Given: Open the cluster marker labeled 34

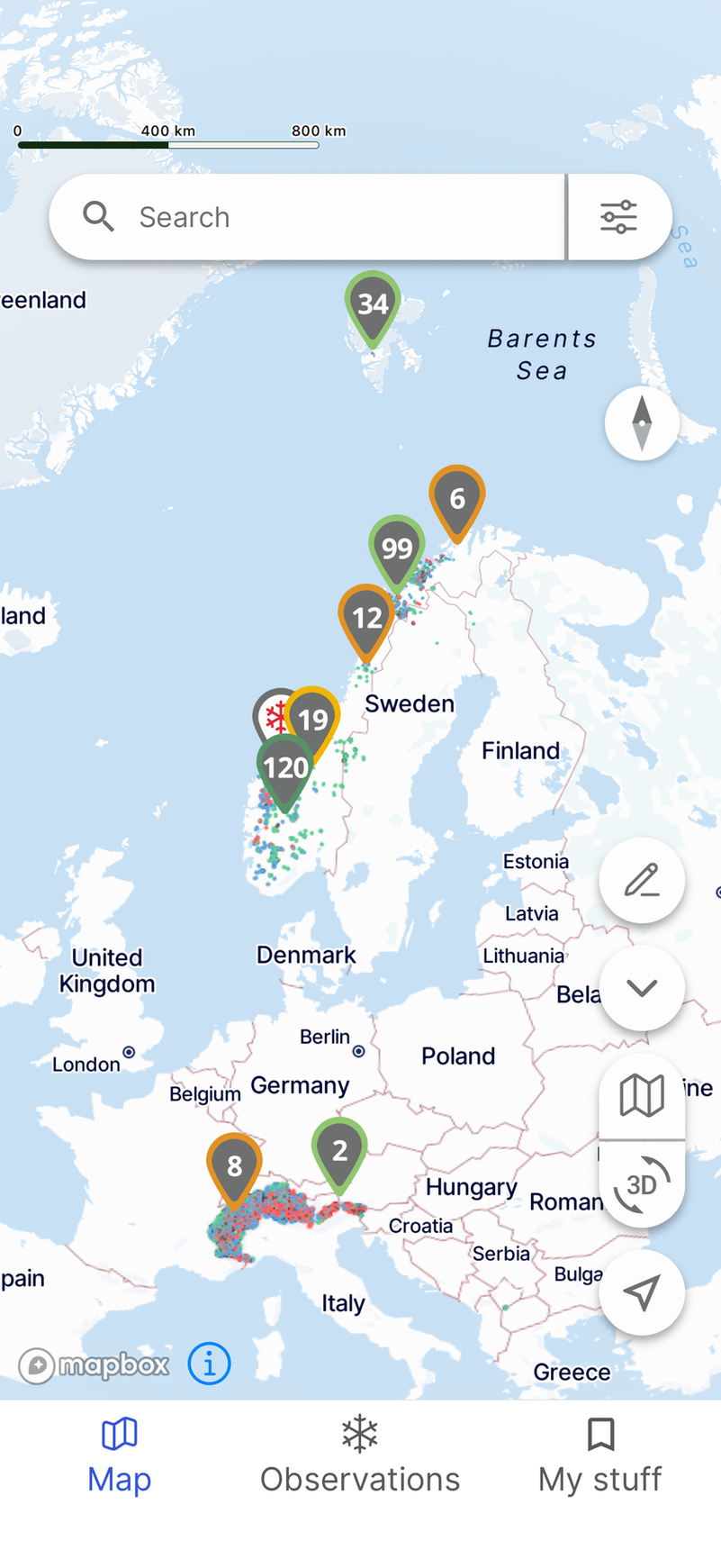Looking at the screenshot, I should (x=373, y=304).
